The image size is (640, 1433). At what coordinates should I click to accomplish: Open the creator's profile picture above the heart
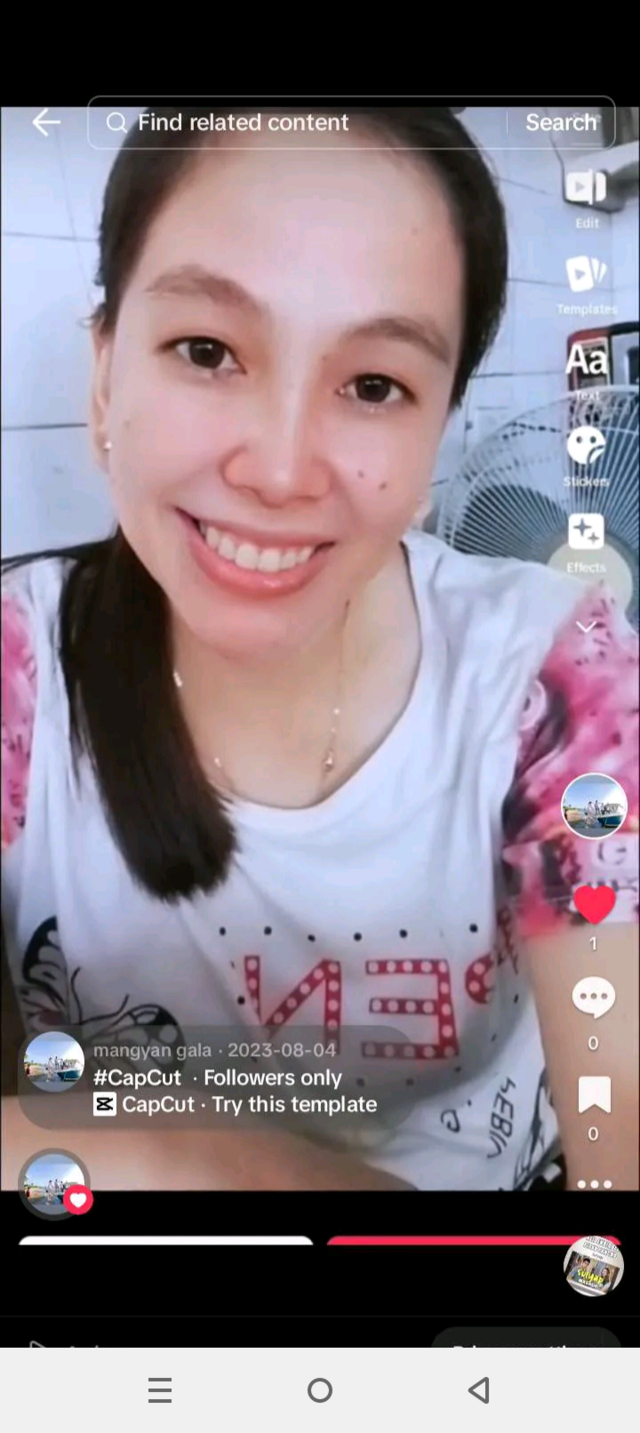pyautogui.click(x=594, y=805)
